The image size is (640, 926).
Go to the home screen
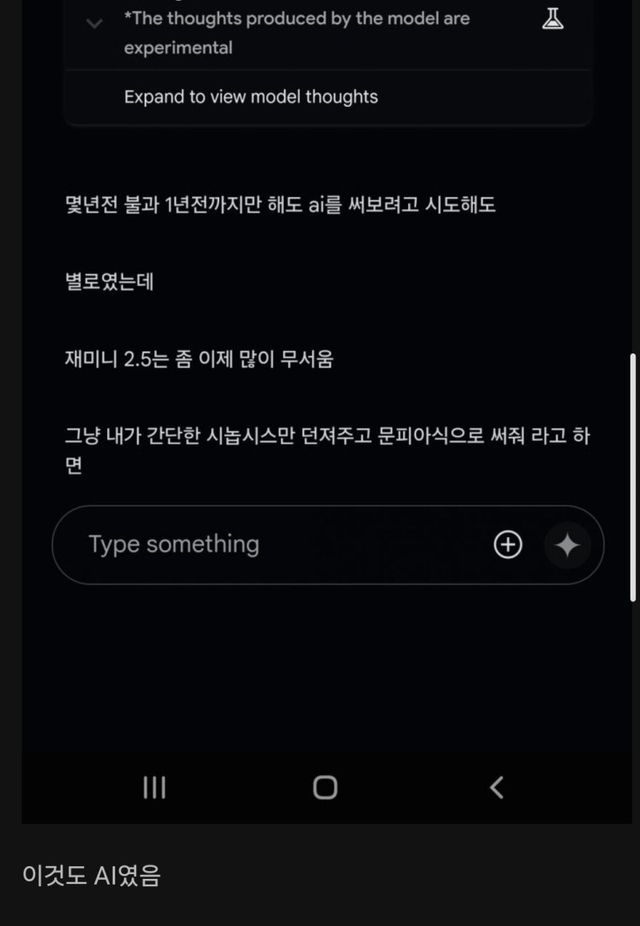click(325, 787)
